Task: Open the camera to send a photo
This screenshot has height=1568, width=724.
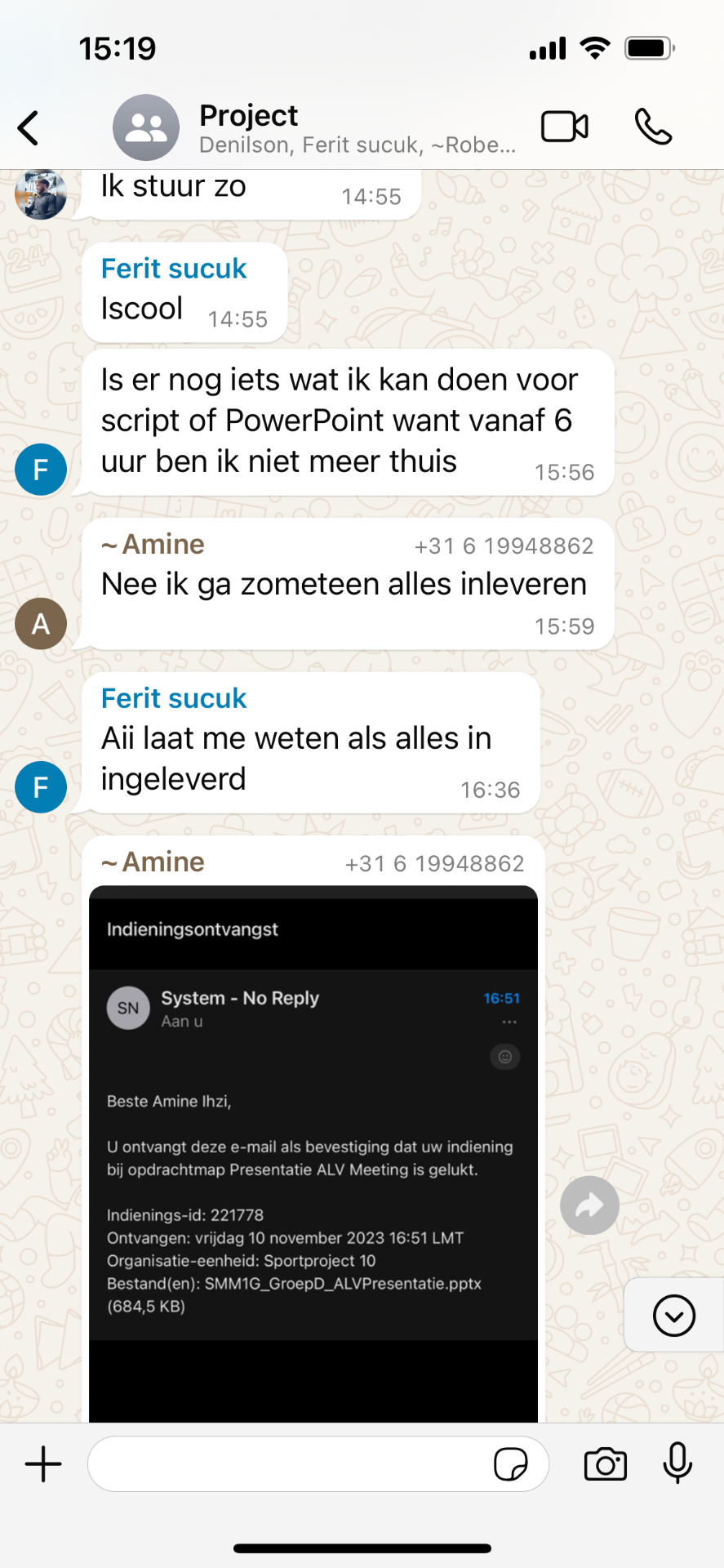Action: tap(606, 1464)
